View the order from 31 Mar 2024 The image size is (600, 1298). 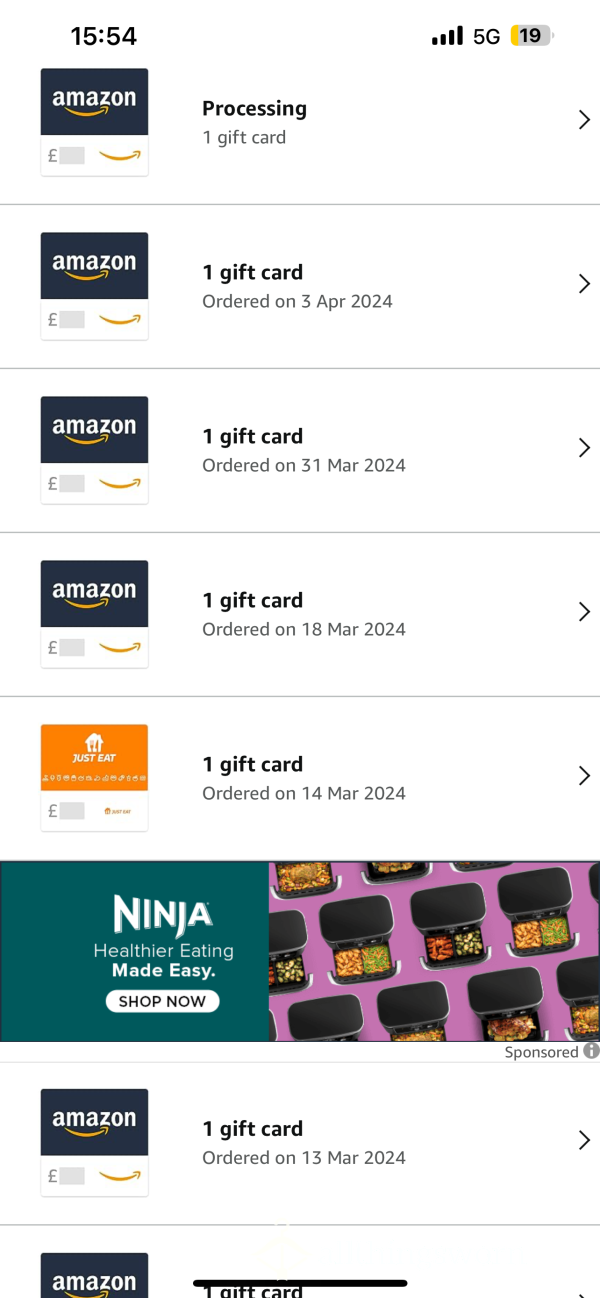300,450
